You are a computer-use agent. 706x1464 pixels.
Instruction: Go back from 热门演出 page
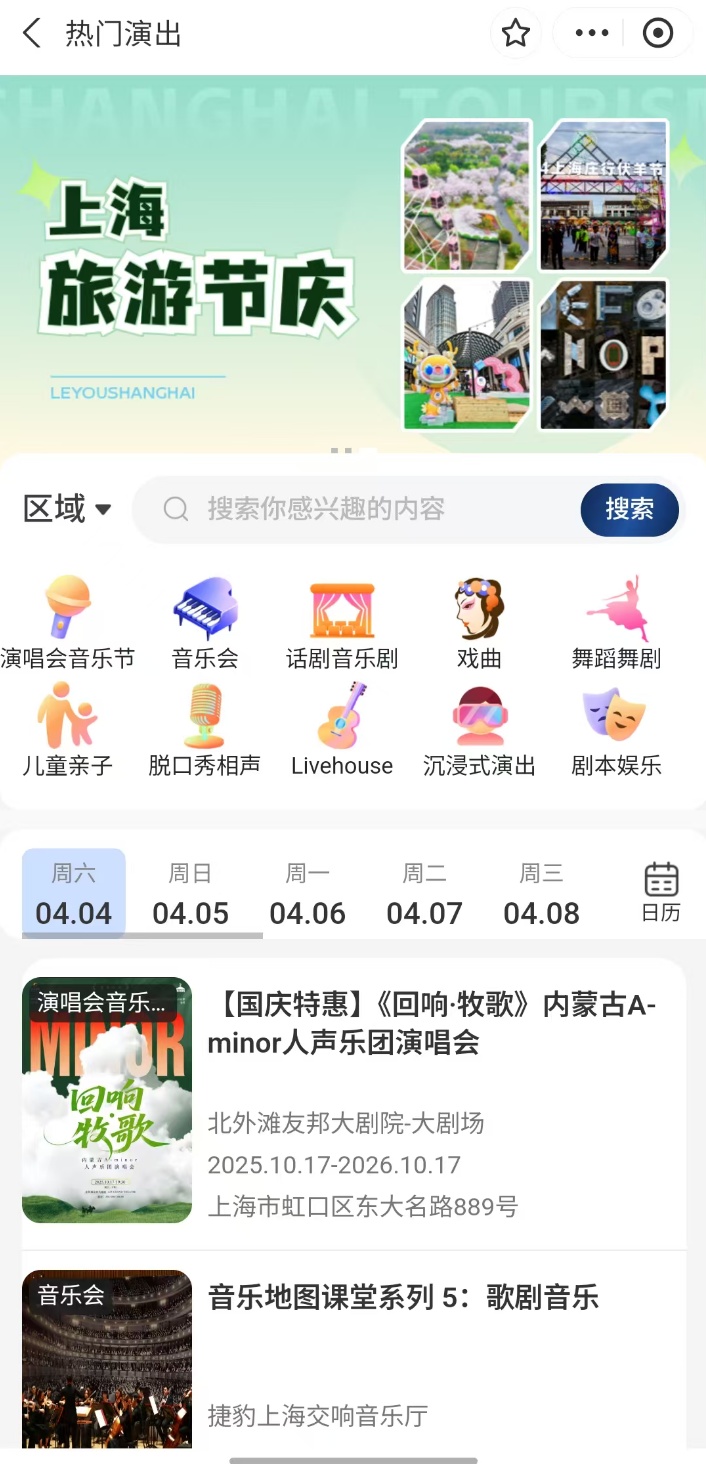[32, 34]
